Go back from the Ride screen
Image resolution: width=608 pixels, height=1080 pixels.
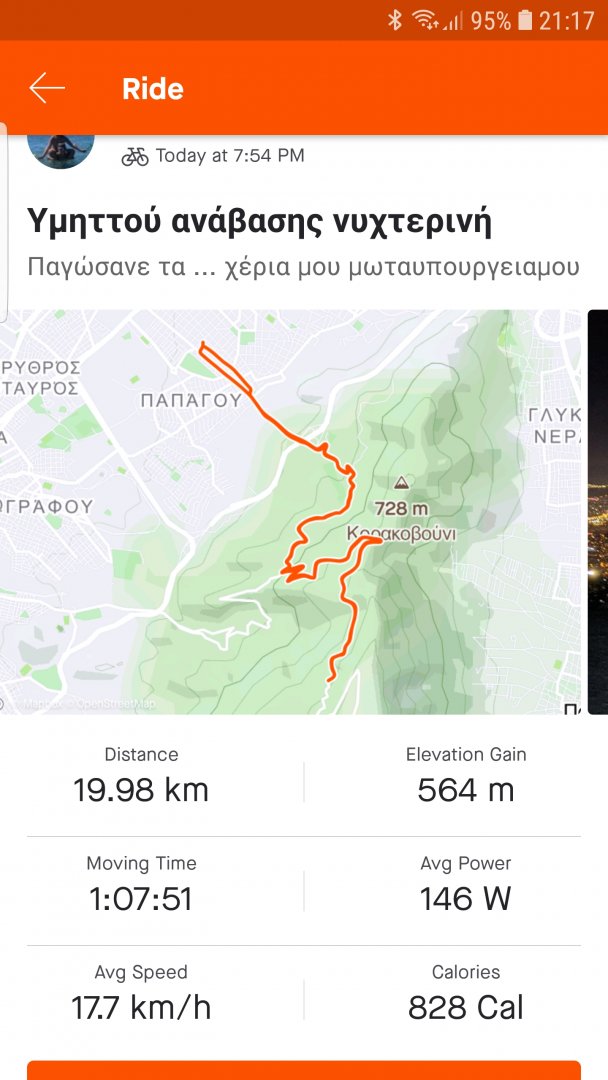pyautogui.click(x=47, y=88)
